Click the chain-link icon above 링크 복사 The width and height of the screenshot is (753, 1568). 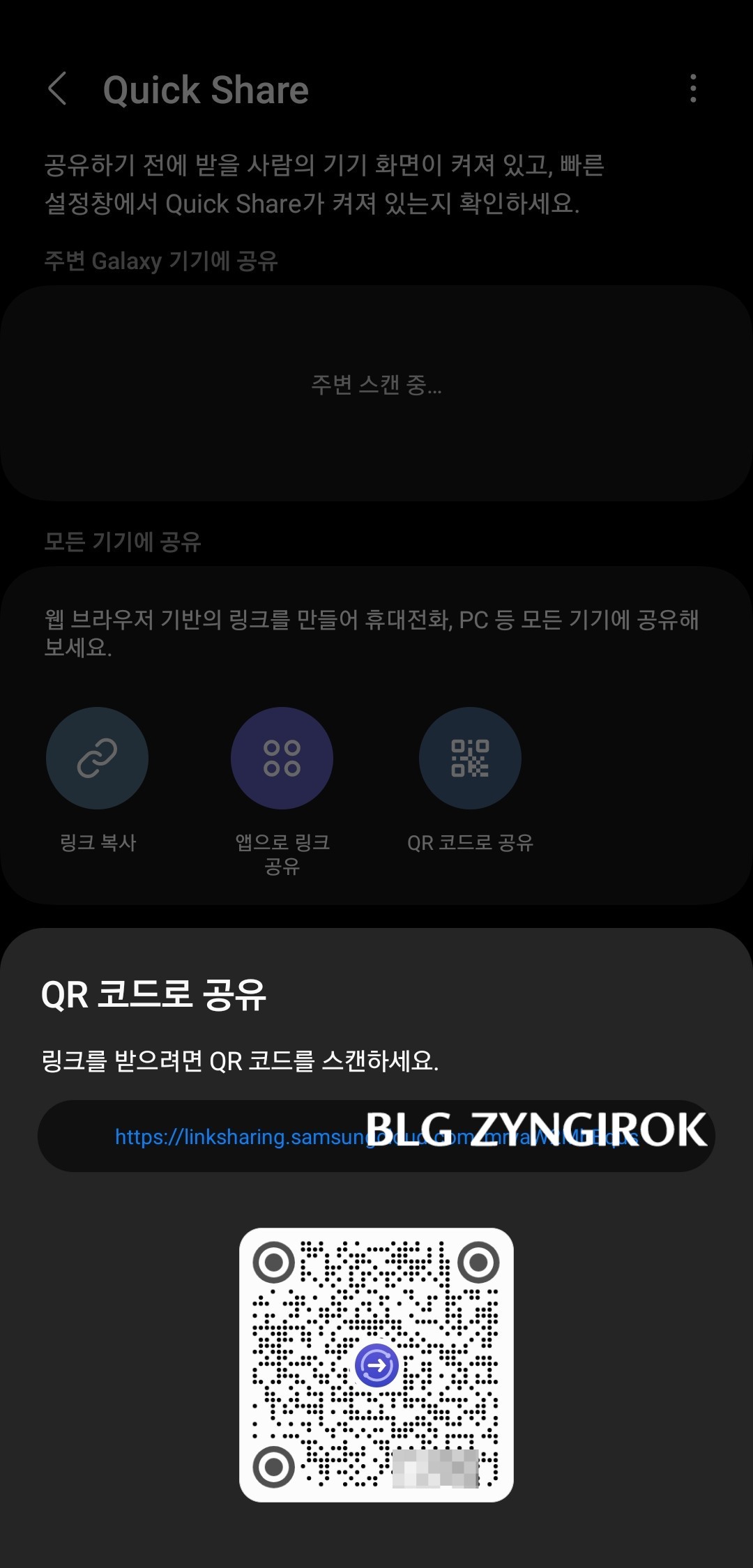click(x=98, y=759)
